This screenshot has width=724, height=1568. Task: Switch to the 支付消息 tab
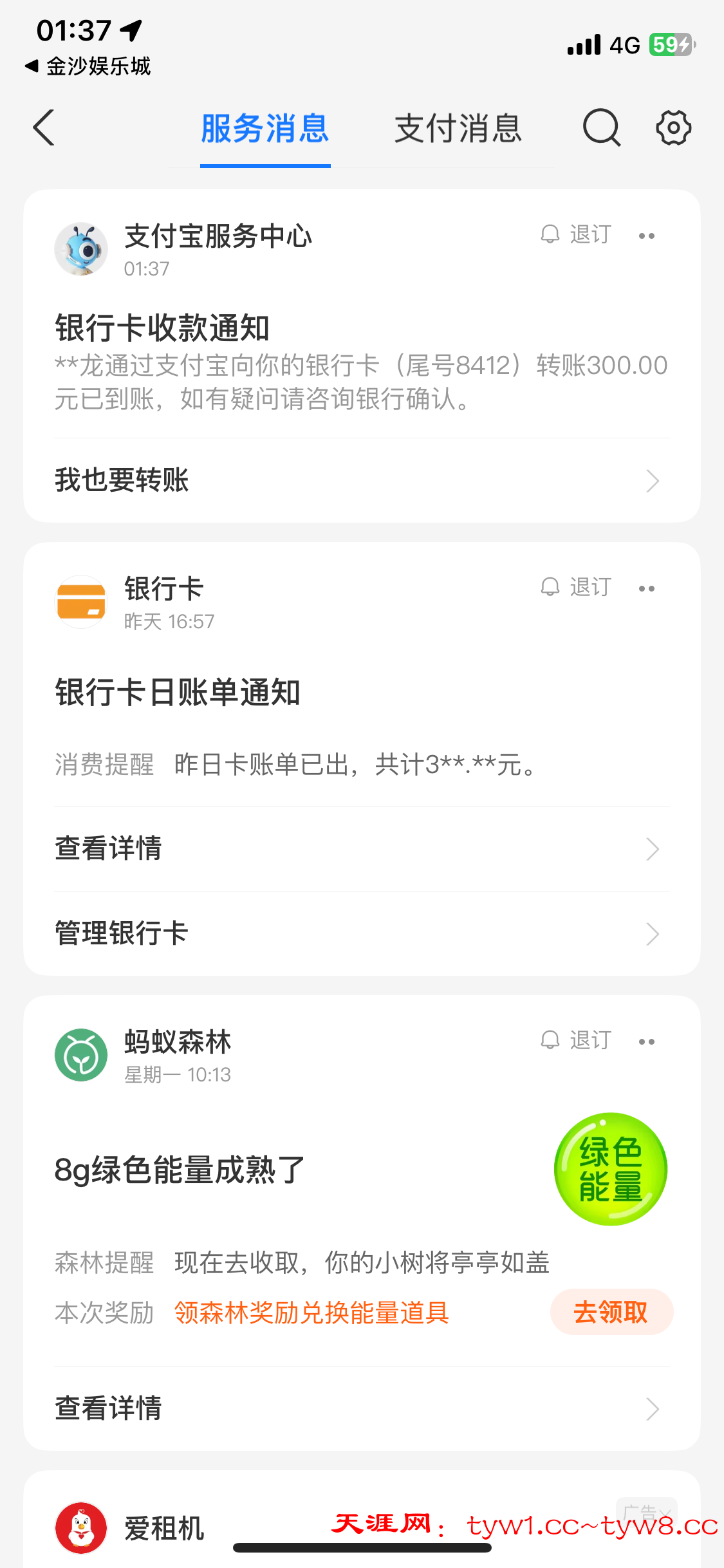coord(458,127)
